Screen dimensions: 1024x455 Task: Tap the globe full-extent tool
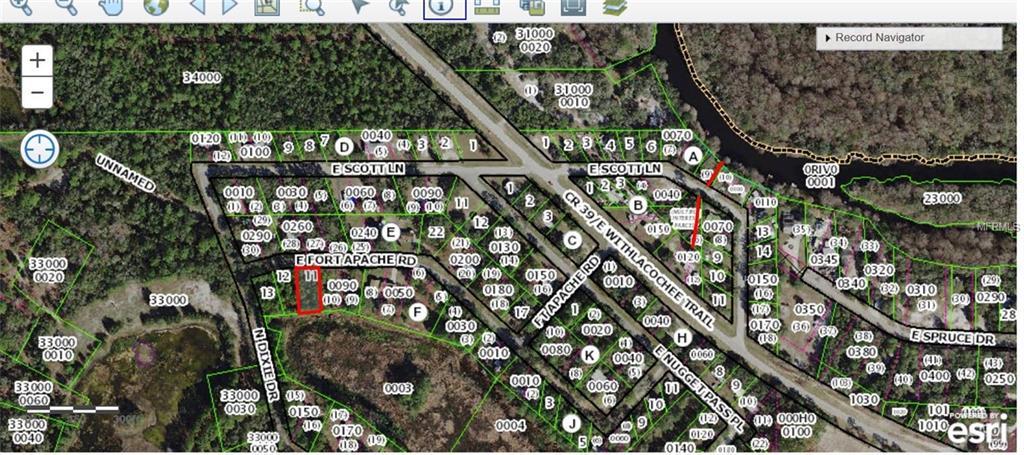(x=156, y=6)
